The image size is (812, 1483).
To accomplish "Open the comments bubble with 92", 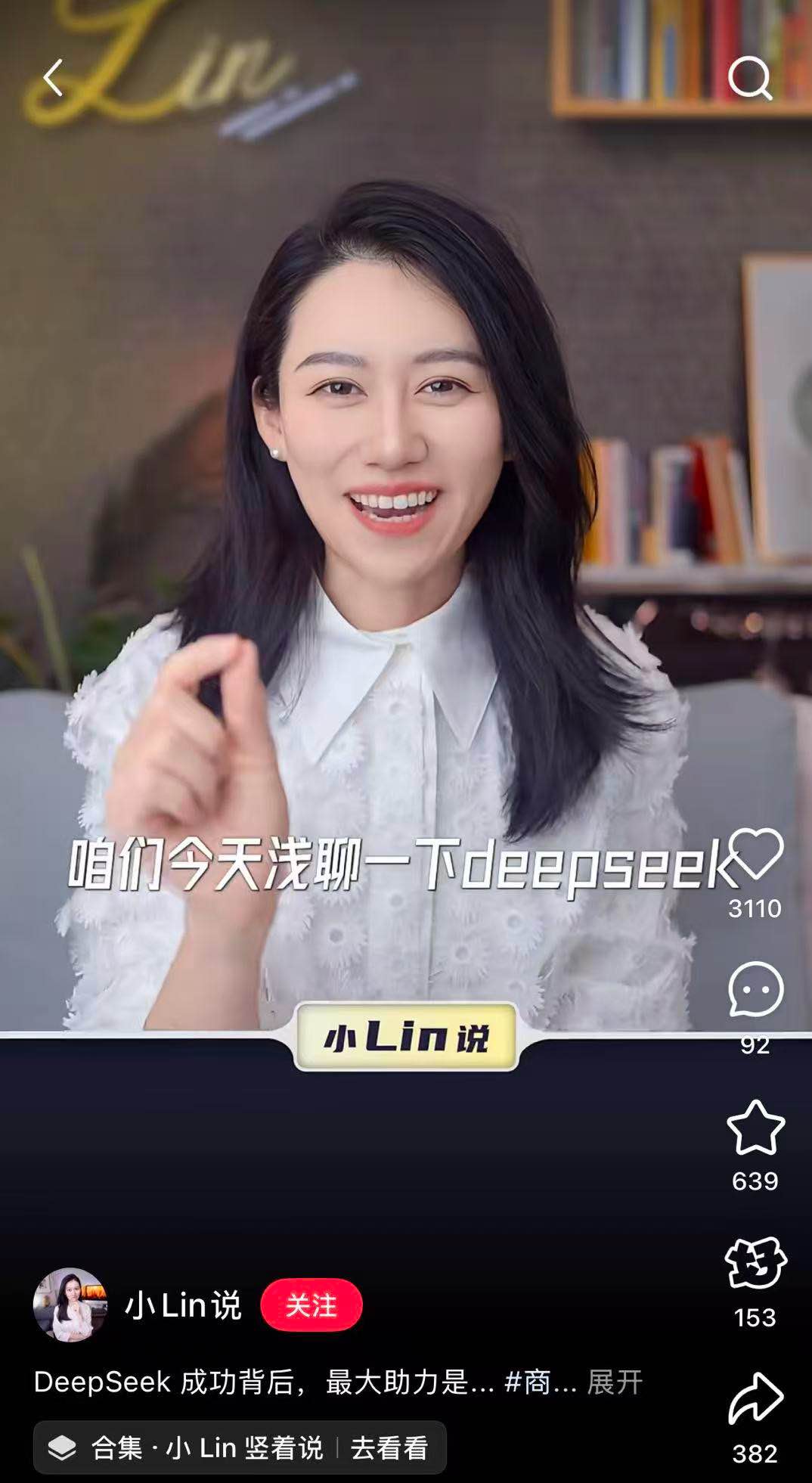I will [755, 990].
